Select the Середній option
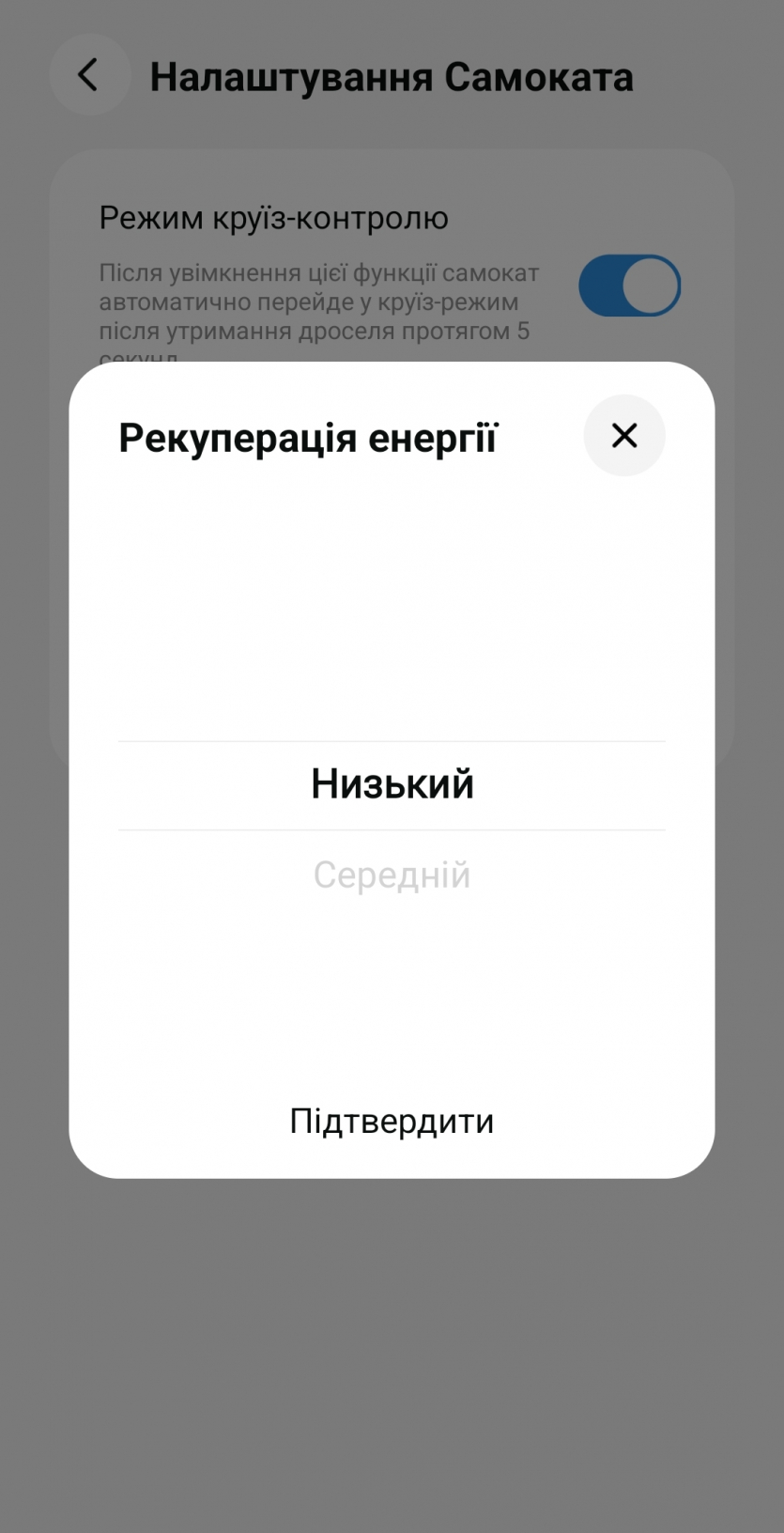The height and width of the screenshot is (1533, 784). pyautogui.click(x=392, y=875)
